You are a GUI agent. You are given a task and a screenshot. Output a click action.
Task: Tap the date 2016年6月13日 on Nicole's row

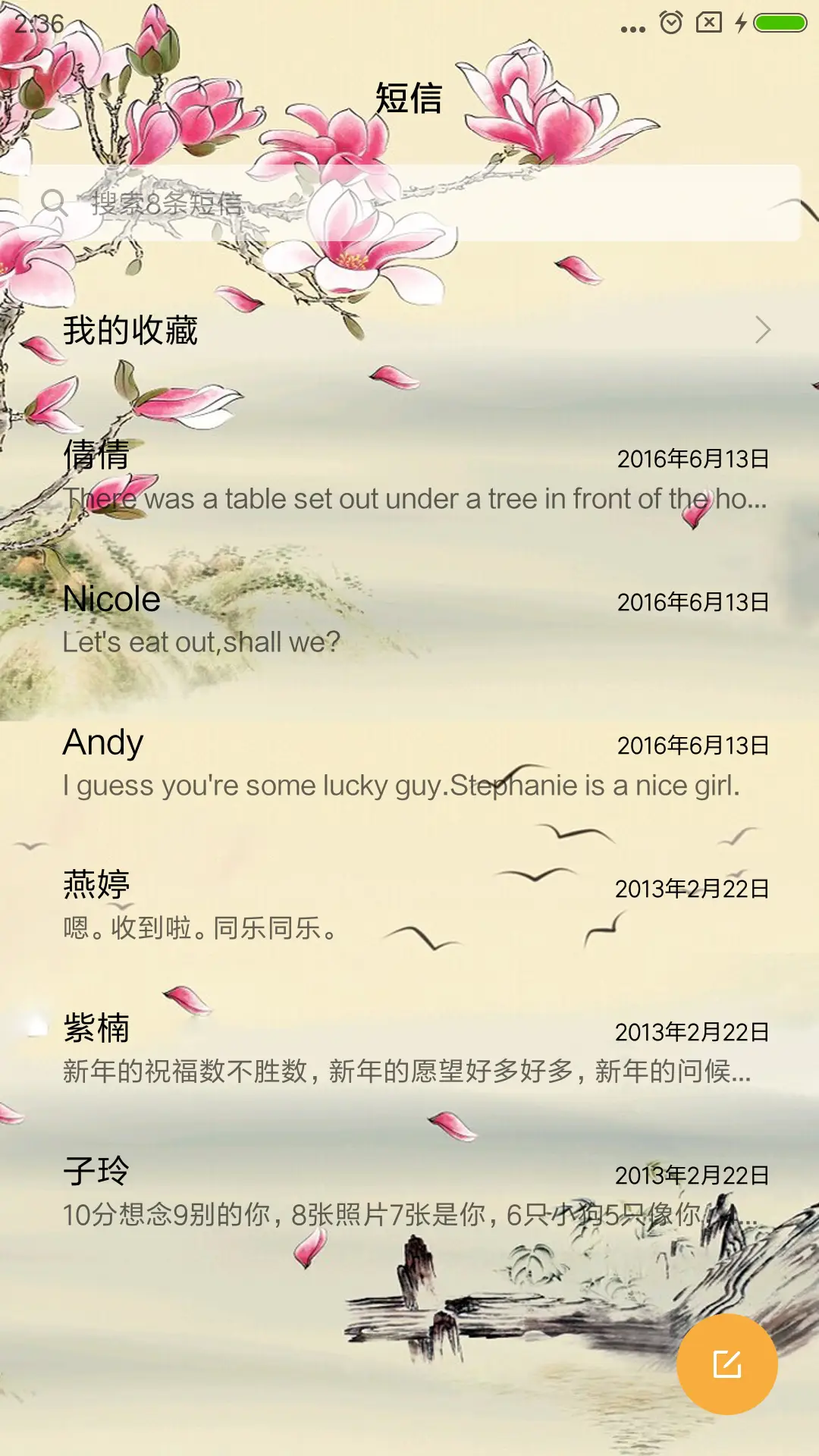pyautogui.click(x=692, y=603)
